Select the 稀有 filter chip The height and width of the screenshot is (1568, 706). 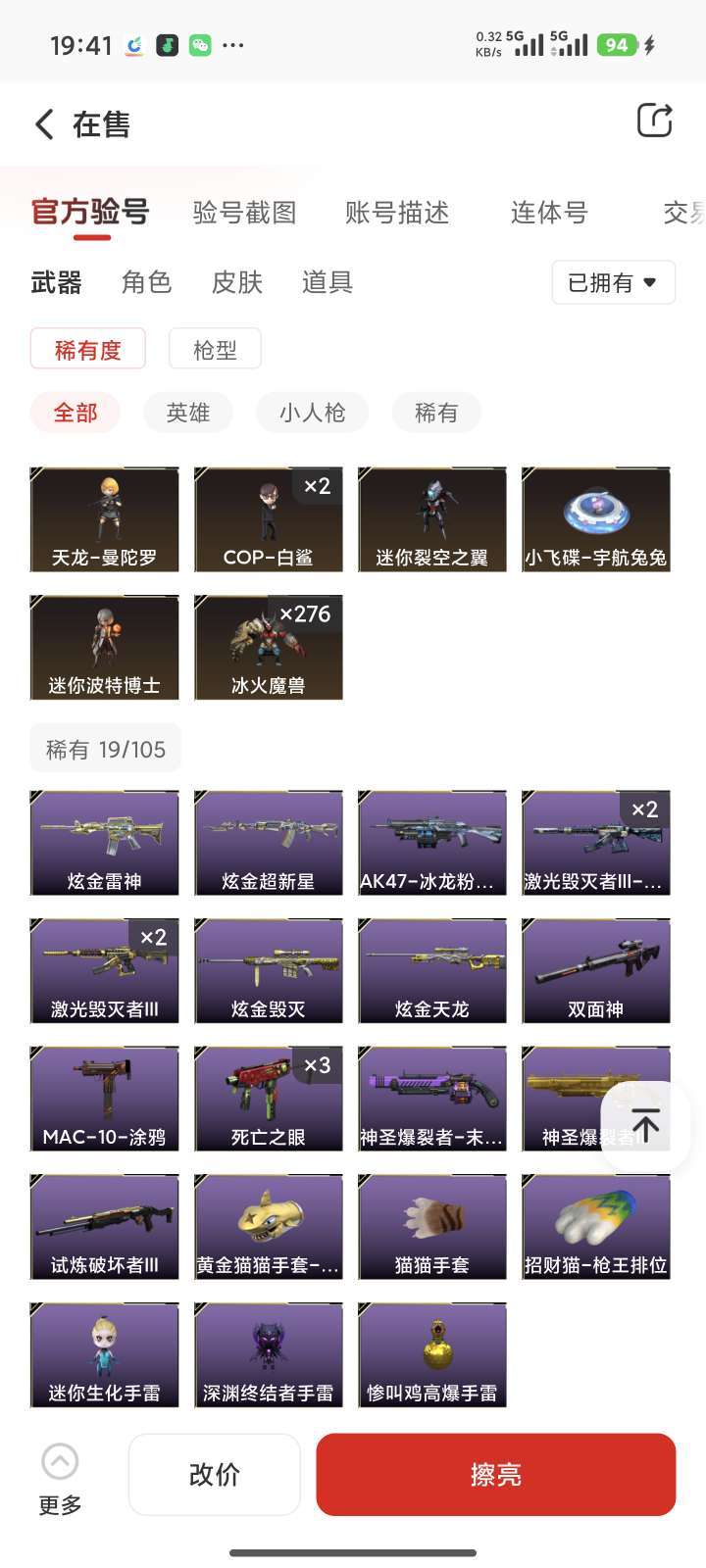click(435, 412)
